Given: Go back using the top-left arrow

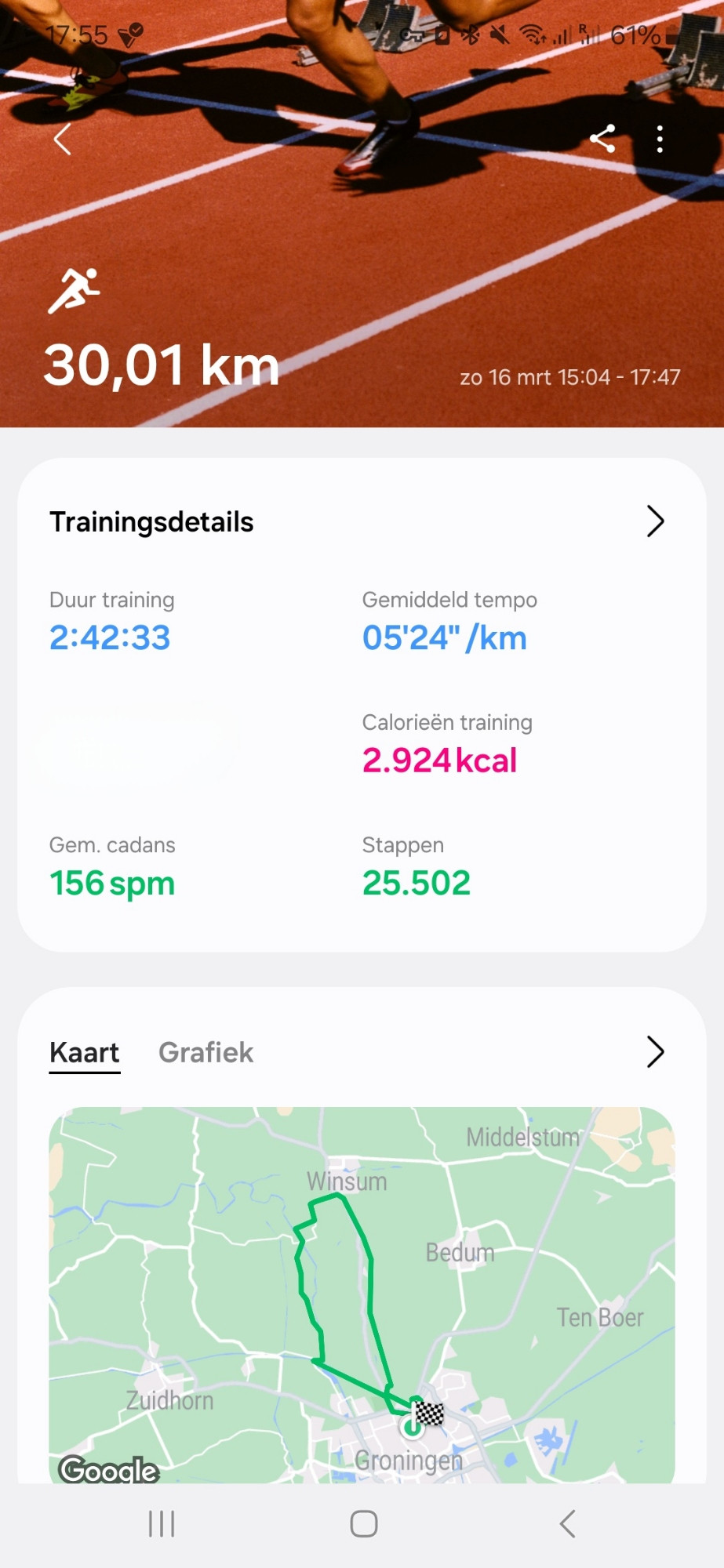Looking at the screenshot, I should 63,140.
